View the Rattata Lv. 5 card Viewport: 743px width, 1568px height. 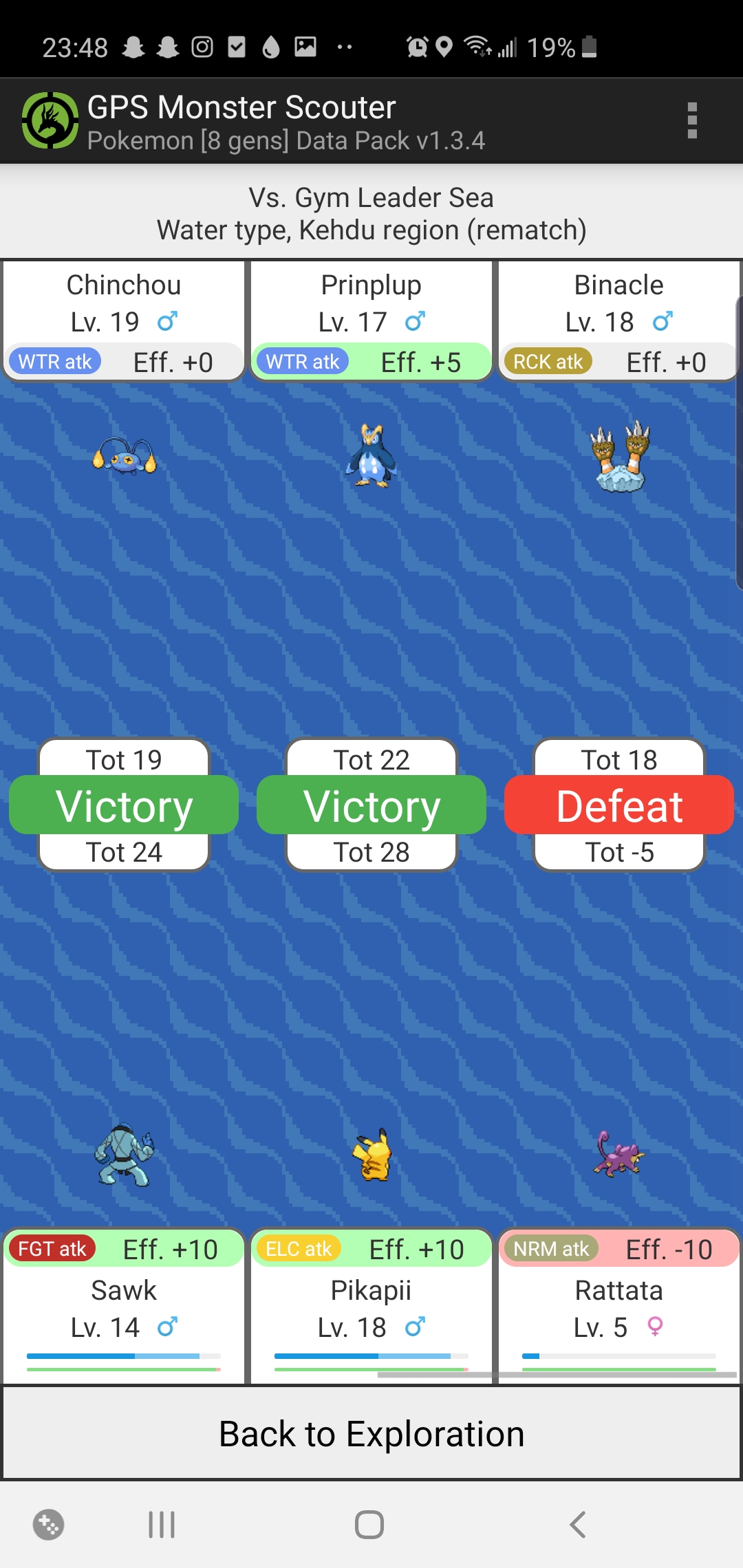tap(618, 1307)
